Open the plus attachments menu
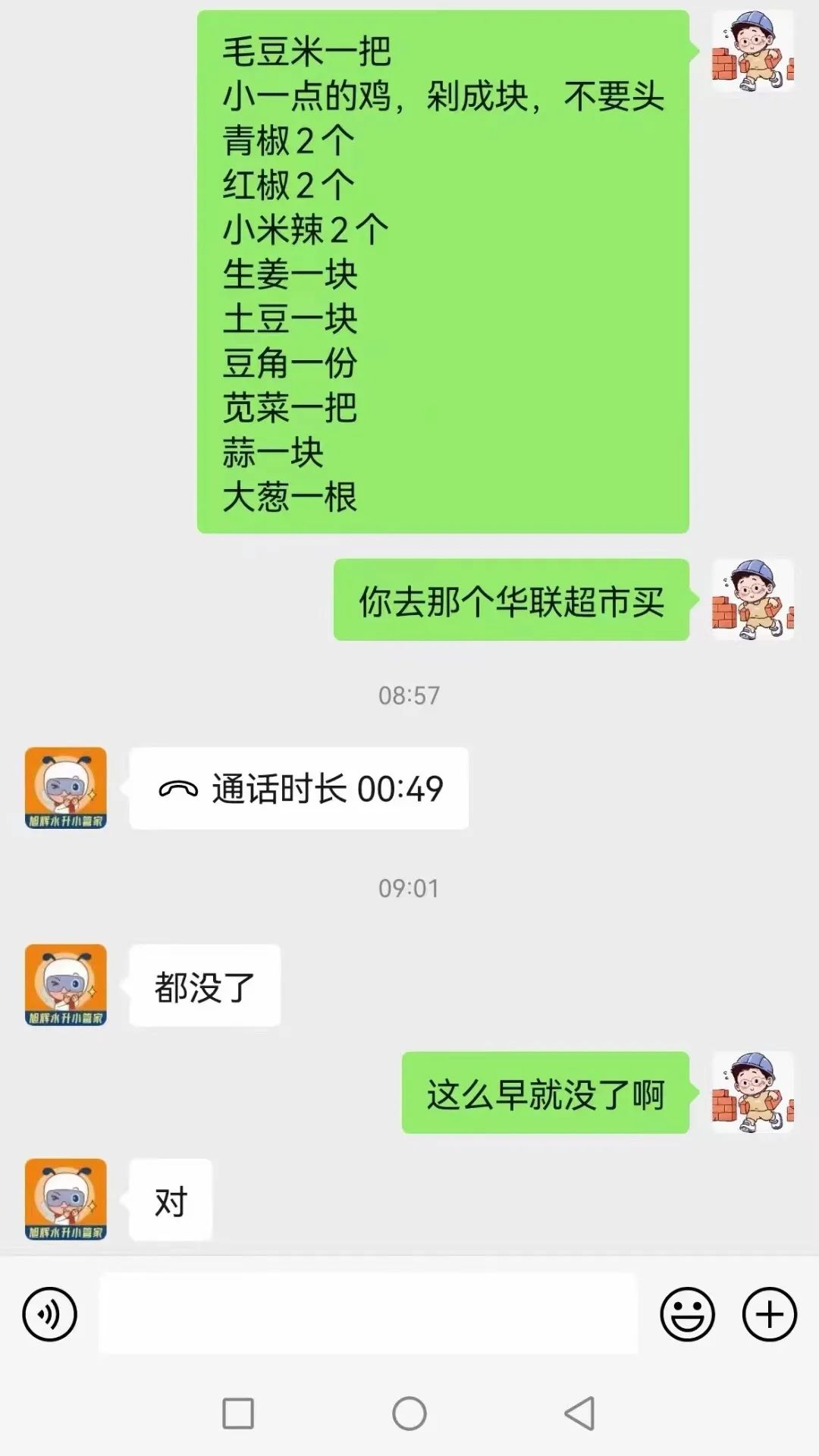819x1456 pixels. point(769,1314)
